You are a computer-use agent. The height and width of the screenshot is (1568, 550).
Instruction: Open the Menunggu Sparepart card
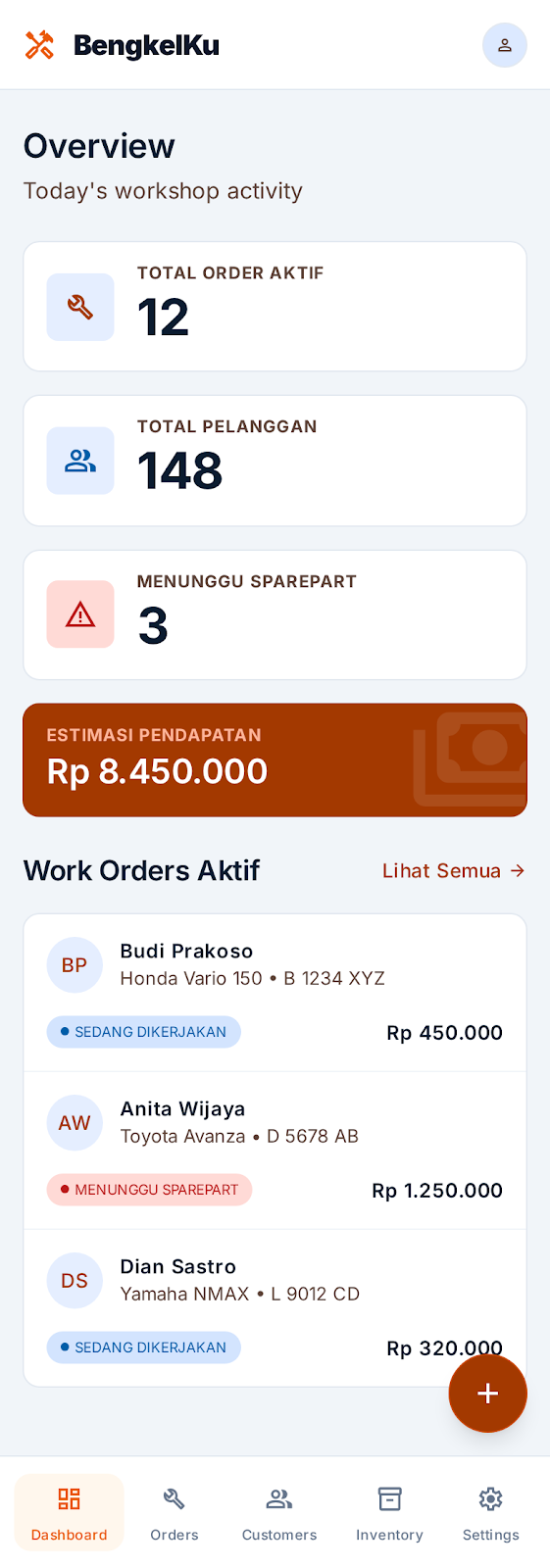tap(275, 614)
